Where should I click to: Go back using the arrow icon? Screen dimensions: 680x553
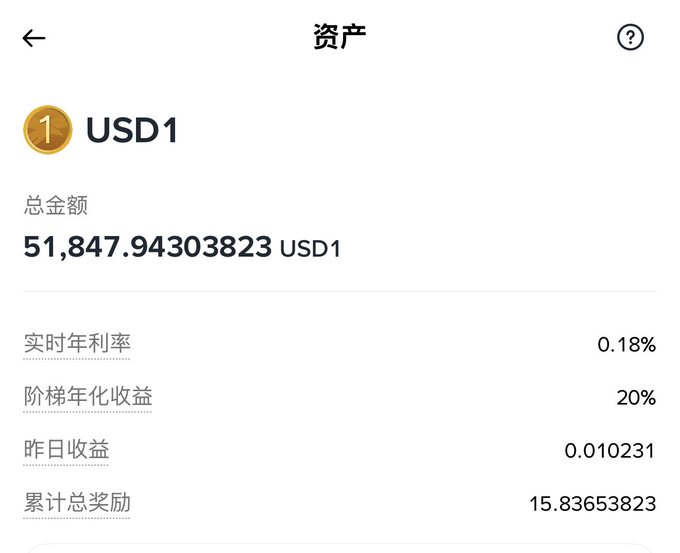pos(34,38)
